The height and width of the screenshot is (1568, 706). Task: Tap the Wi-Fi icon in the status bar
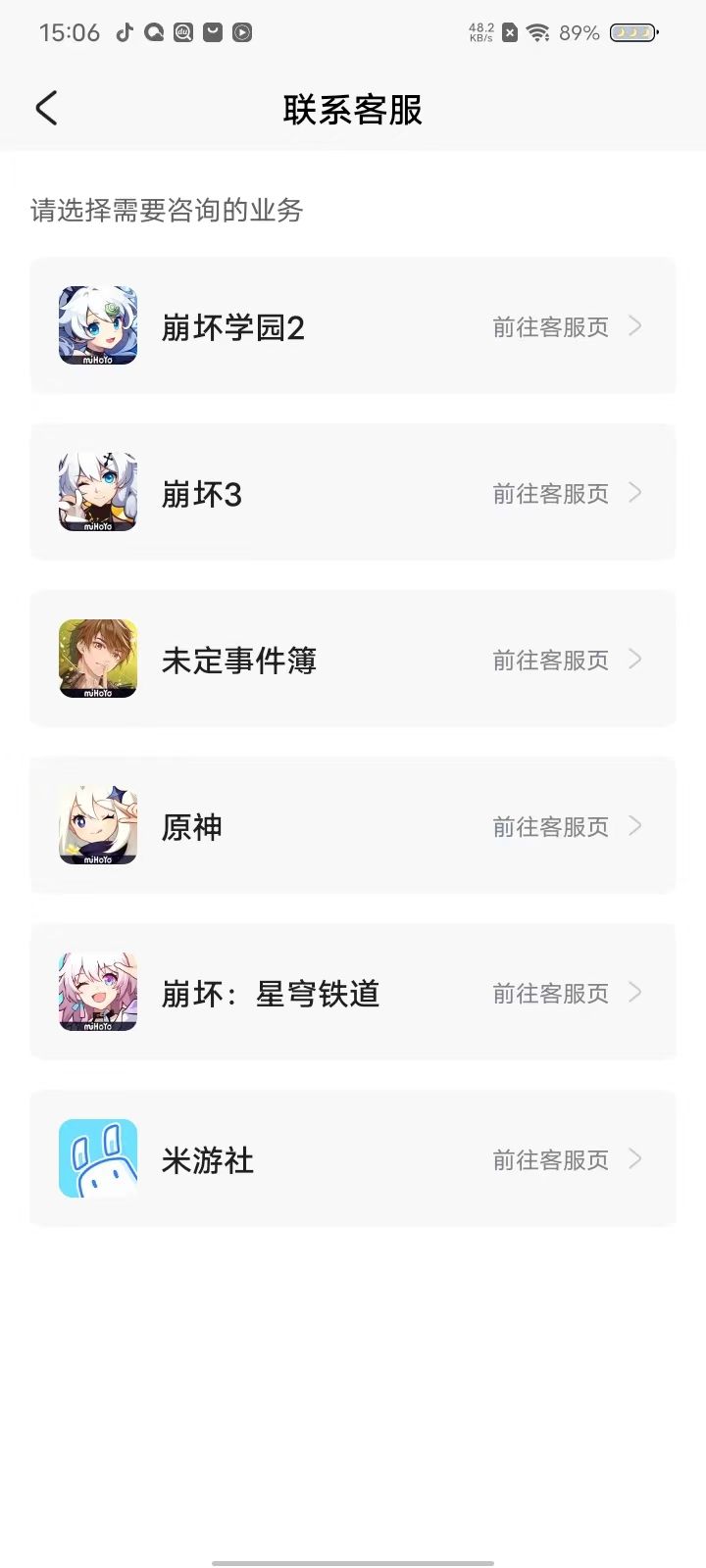[x=538, y=31]
